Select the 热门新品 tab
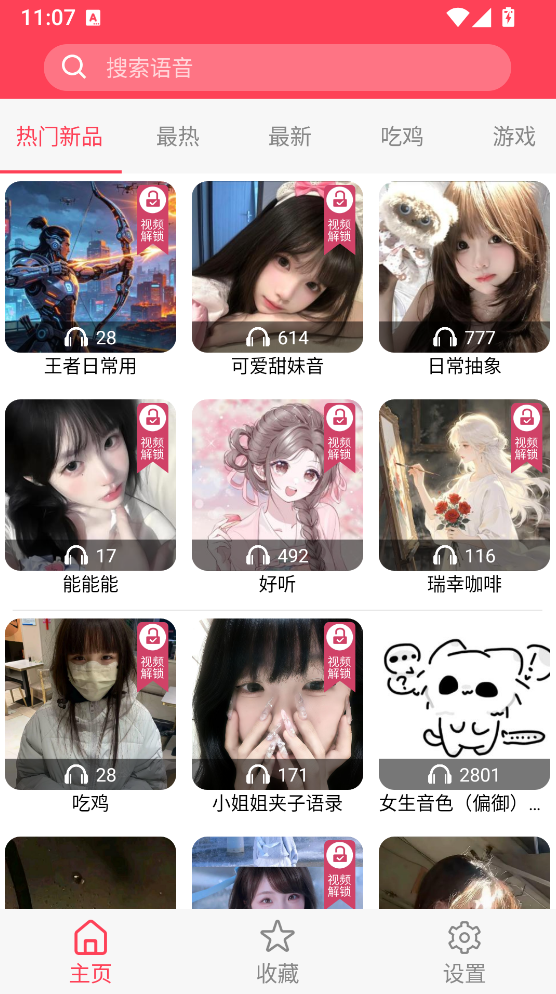556x994 pixels. pos(60,136)
